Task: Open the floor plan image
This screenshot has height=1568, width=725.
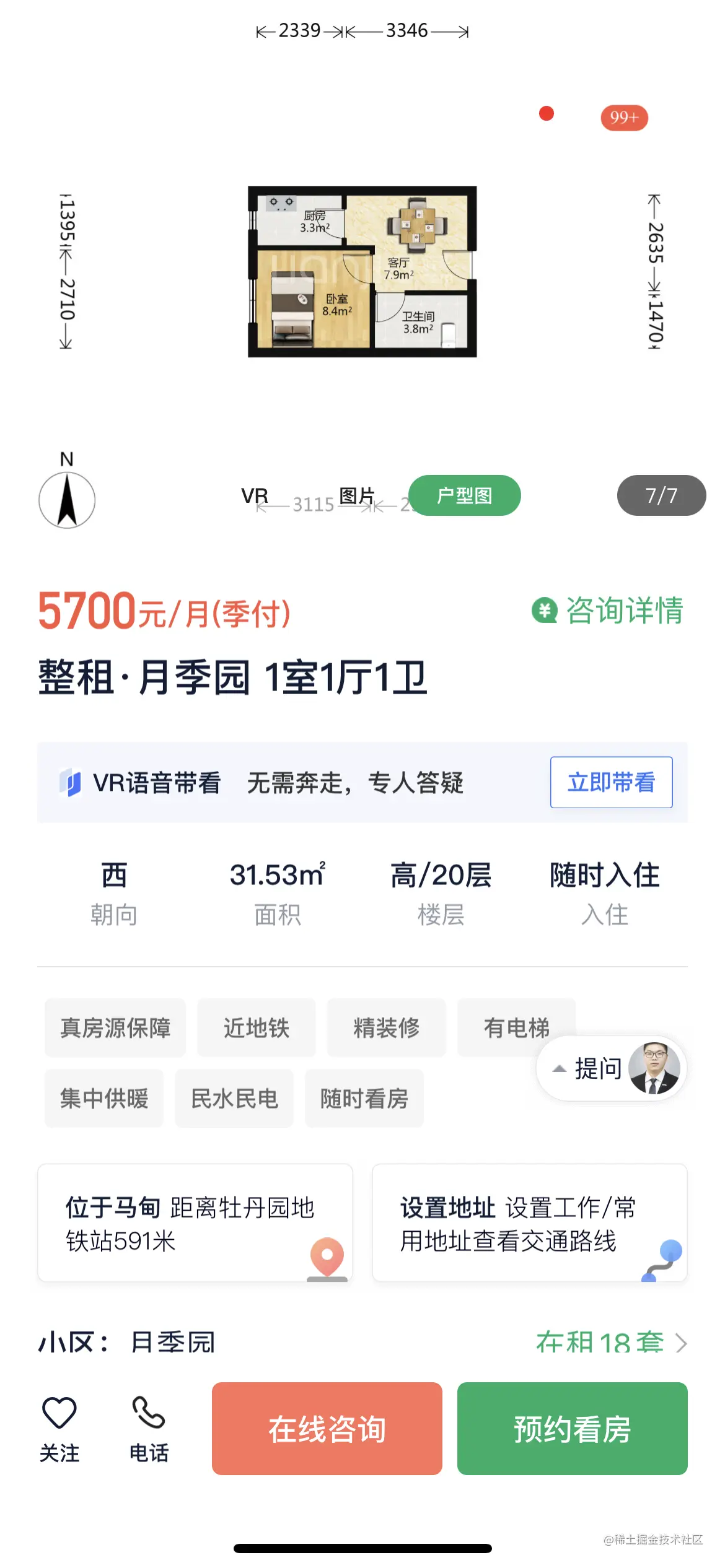Action: [x=362, y=271]
